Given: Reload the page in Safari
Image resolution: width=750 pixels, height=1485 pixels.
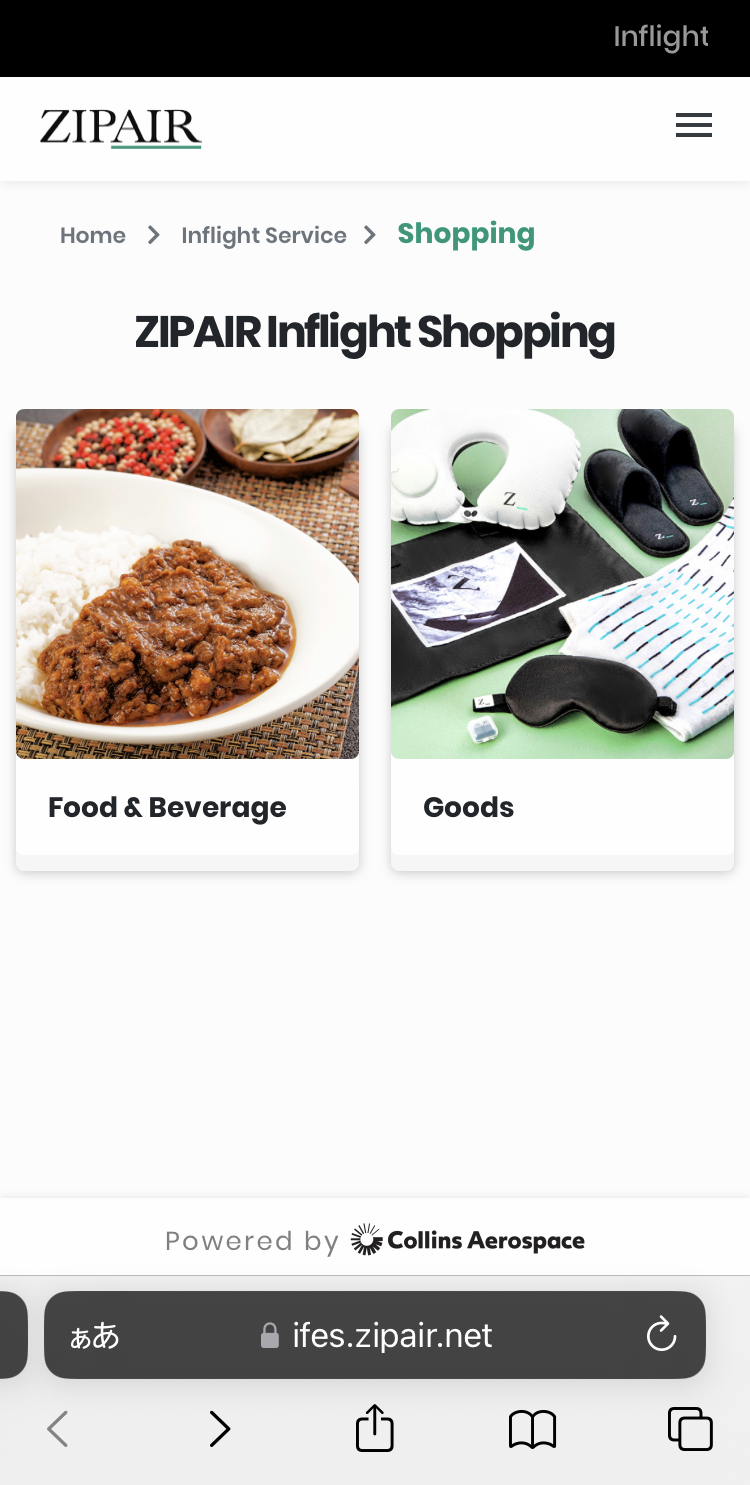Looking at the screenshot, I should pyautogui.click(x=661, y=1335).
